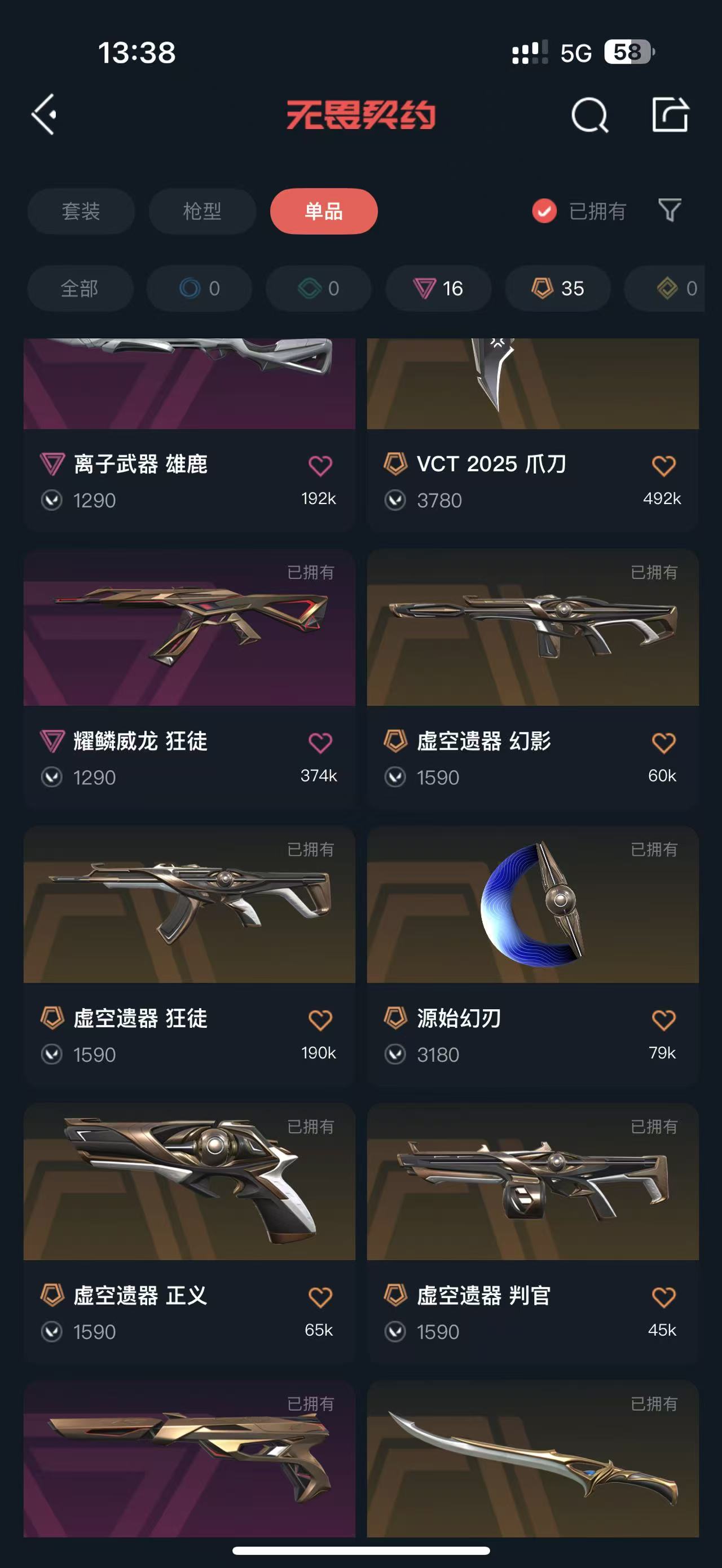Like the VCT 2025 爪刀 skin
722x1568 pixels.
tap(663, 466)
